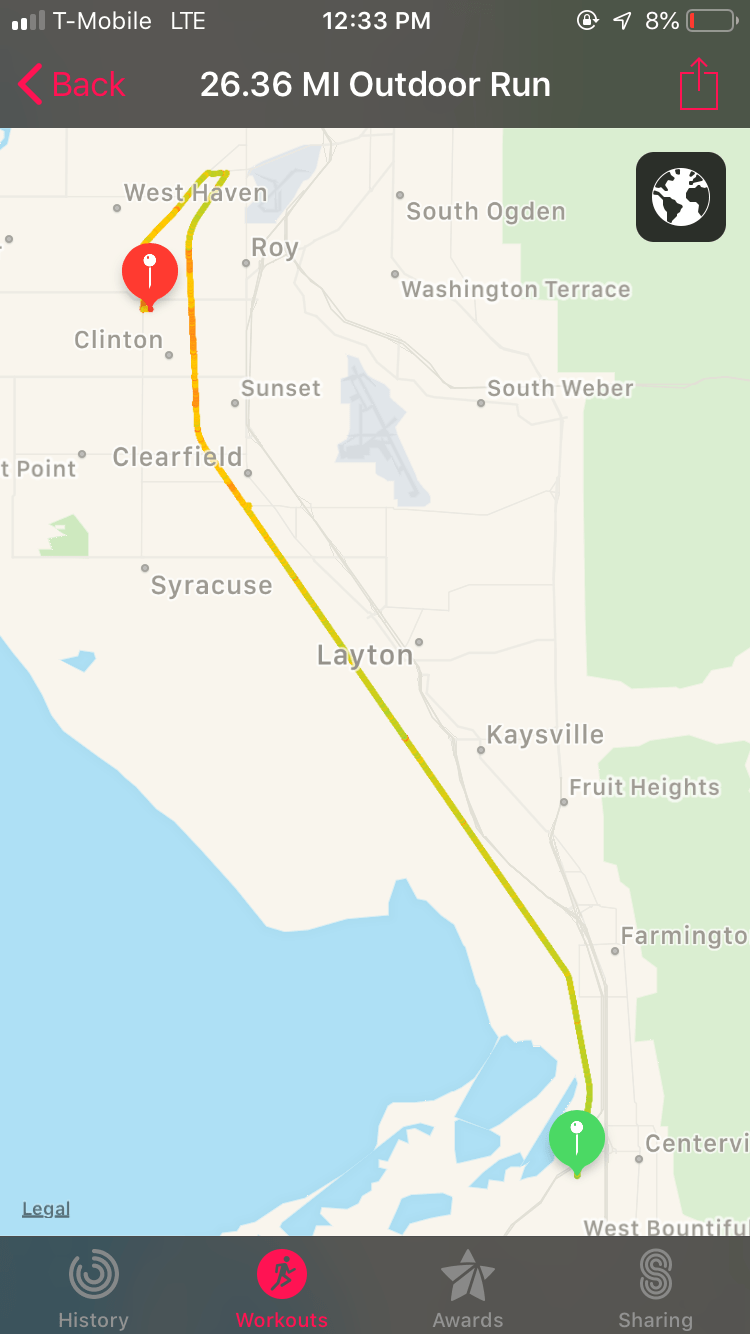The width and height of the screenshot is (750, 1334).
Task: Open the History tab
Action: (x=93, y=1289)
